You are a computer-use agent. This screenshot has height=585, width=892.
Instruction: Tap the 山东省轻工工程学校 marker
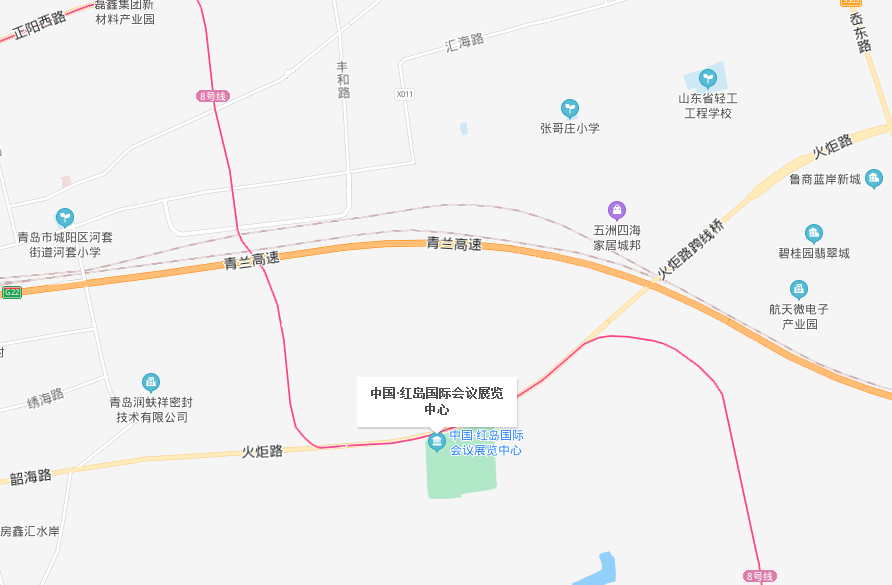click(708, 78)
